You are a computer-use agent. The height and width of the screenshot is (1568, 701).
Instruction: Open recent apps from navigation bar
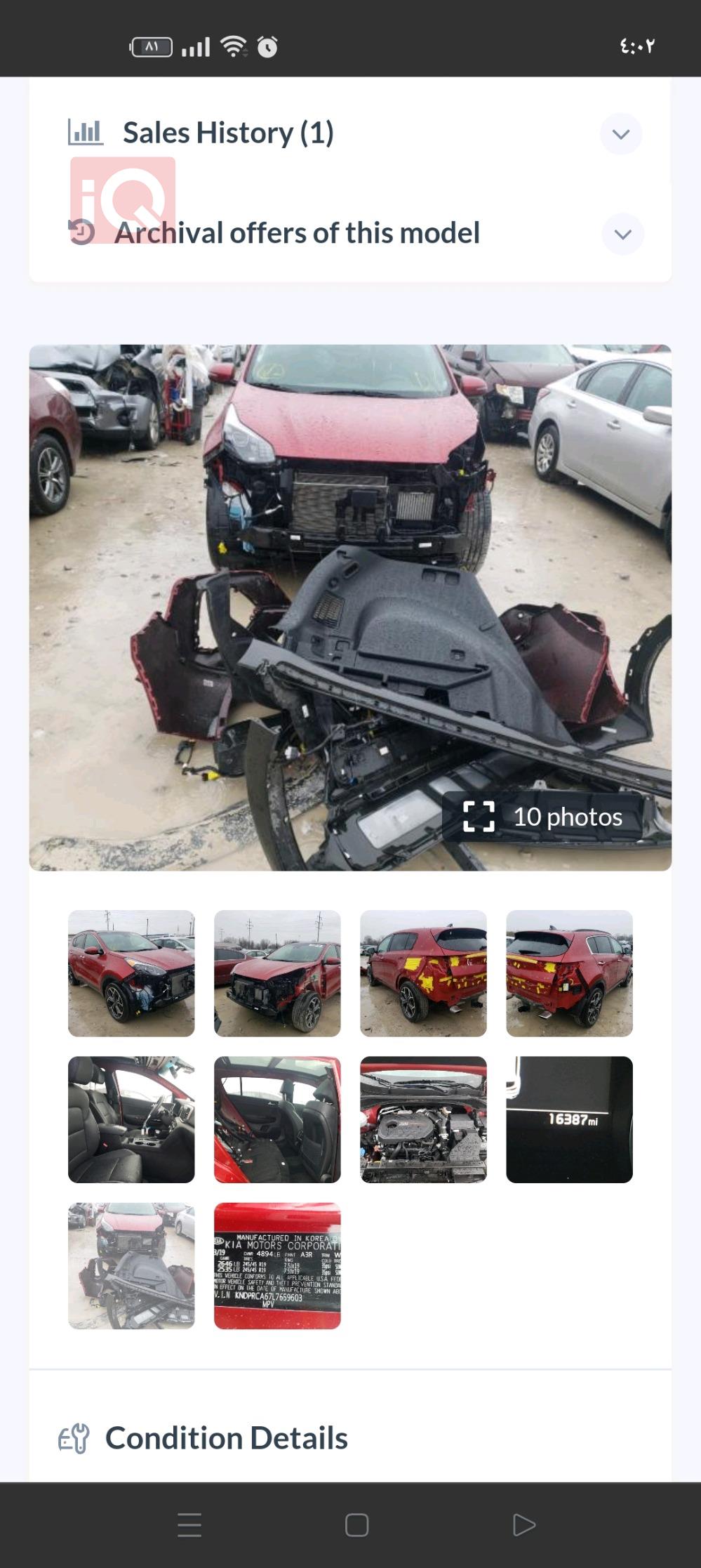point(189,1524)
